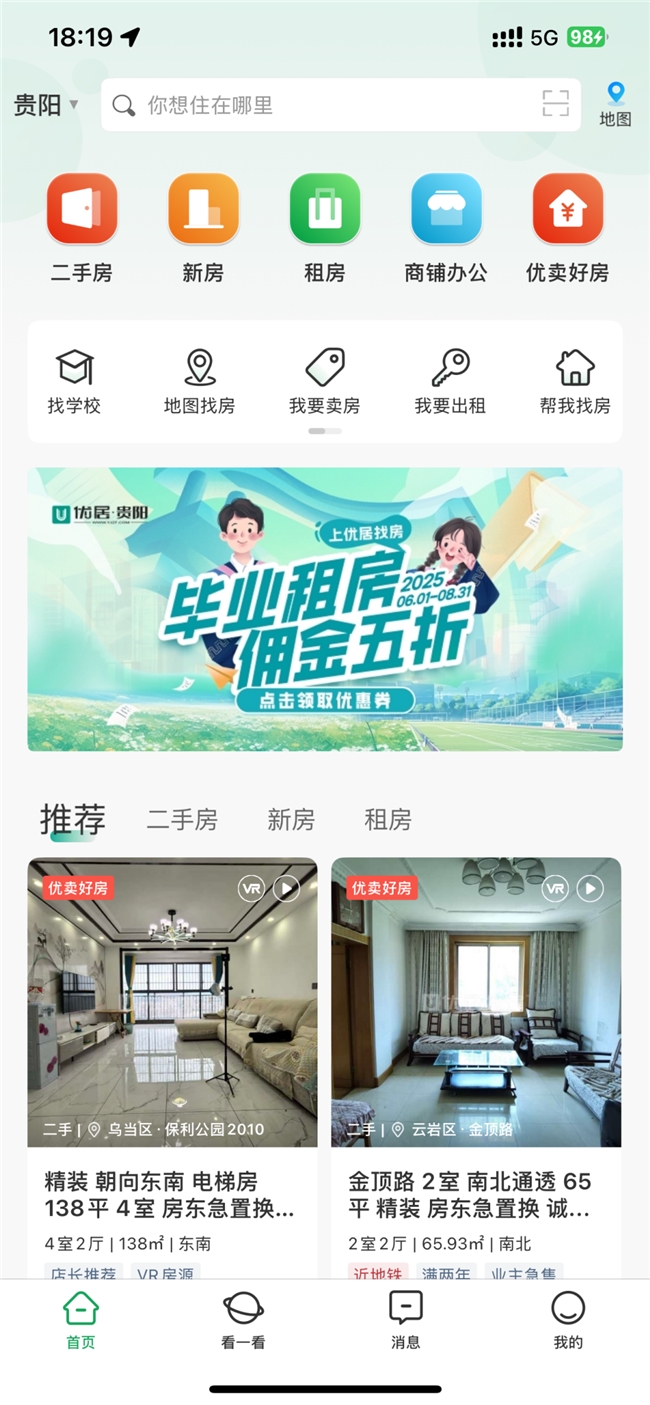The width and height of the screenshot is (650, 1405).
Task: Go to the 消息 bottom tab
Action: click(406, 1319)
